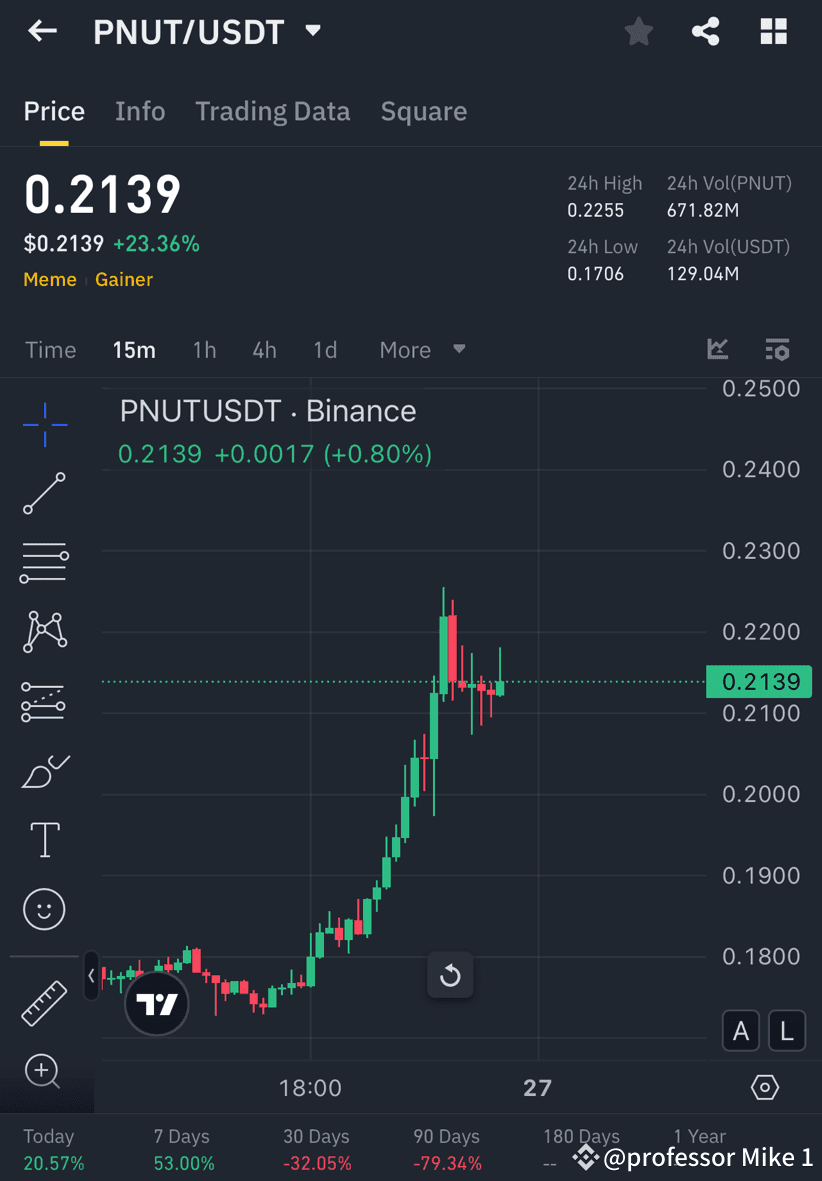Switch the chart to 1h timeframe
The height and width of the screenshot is (1181, 822).
pyautogui.click(x=204, y=350)
